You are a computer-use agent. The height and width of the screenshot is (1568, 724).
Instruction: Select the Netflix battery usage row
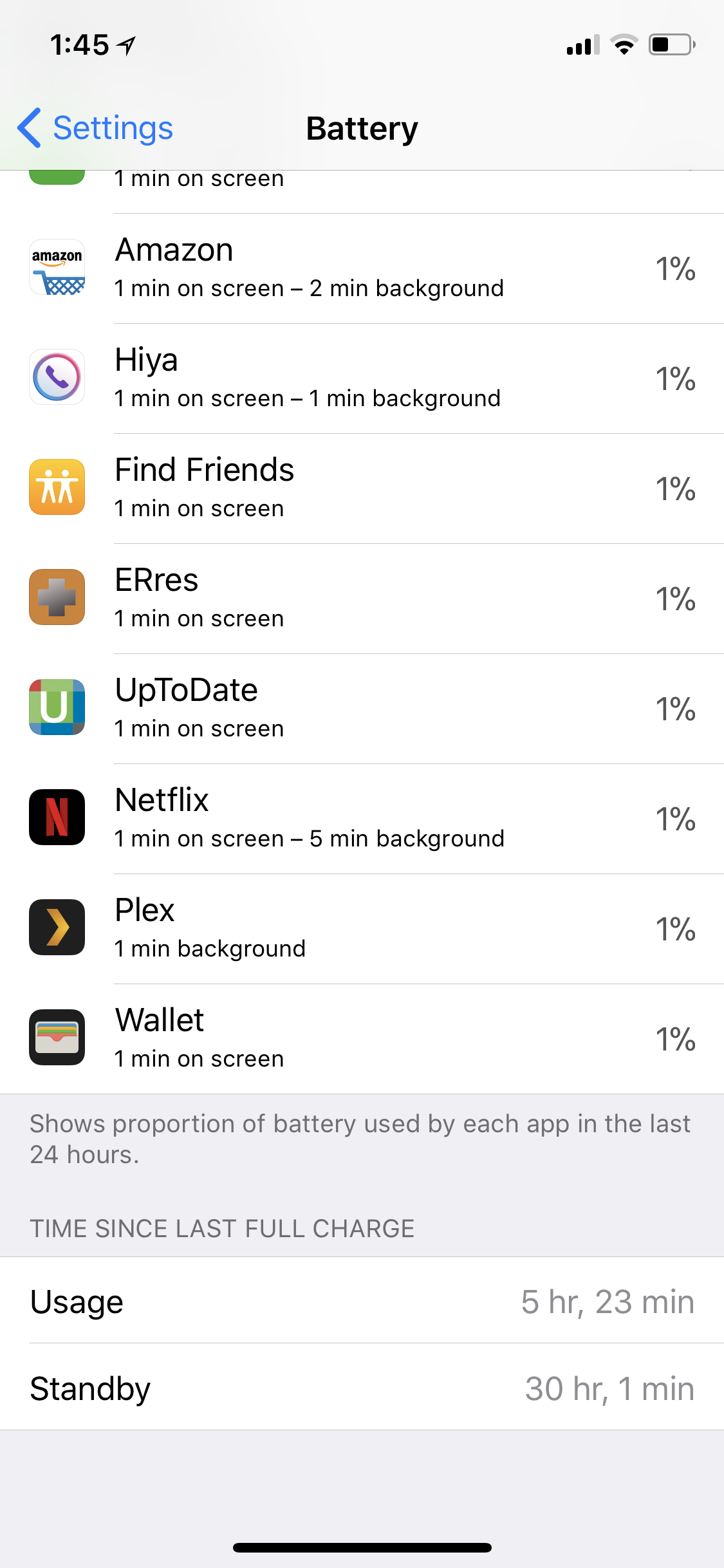(x=362, y=819)
